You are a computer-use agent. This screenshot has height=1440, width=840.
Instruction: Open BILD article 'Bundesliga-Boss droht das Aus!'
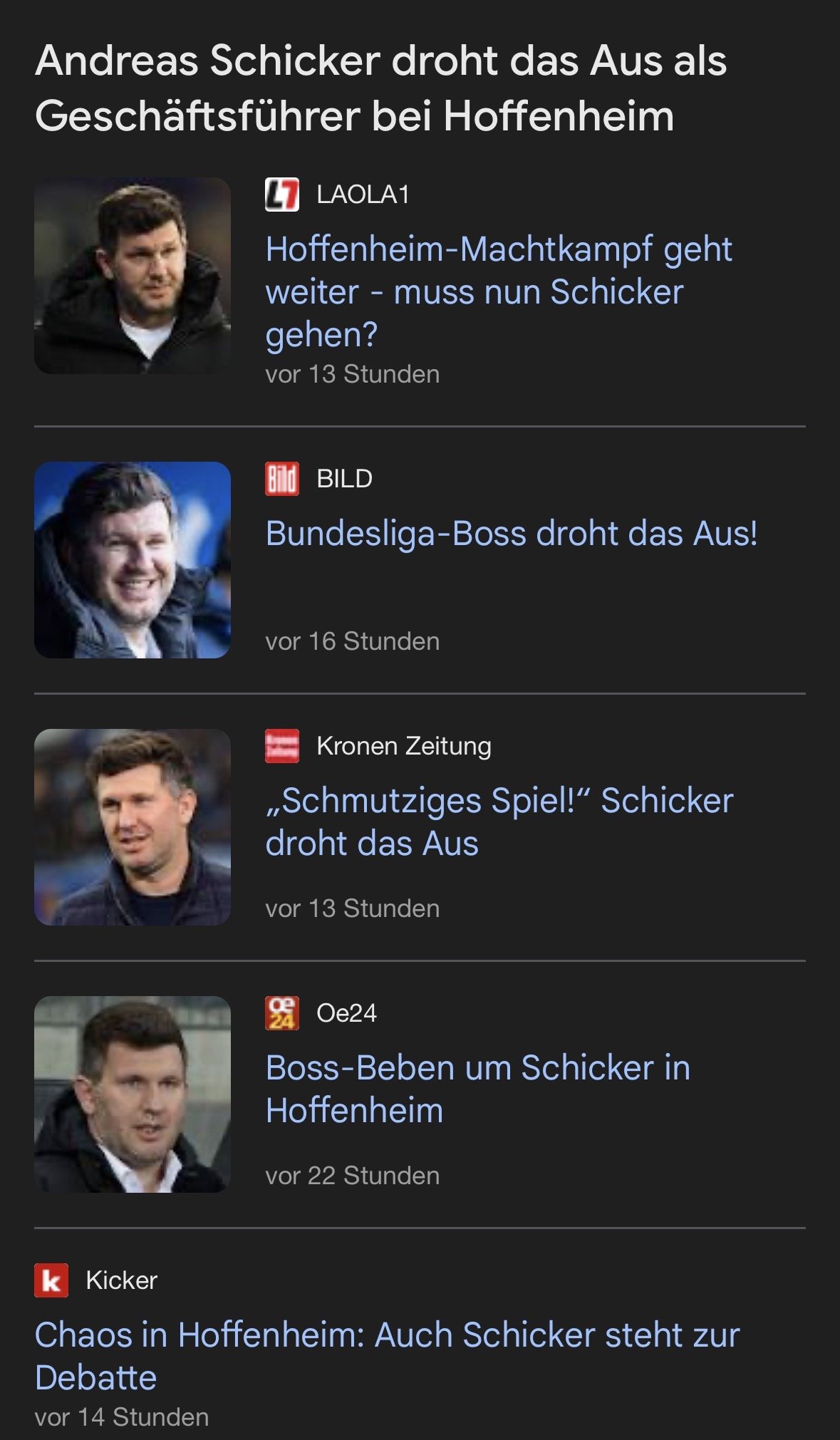pyautogui.click(x=511, y=534)
